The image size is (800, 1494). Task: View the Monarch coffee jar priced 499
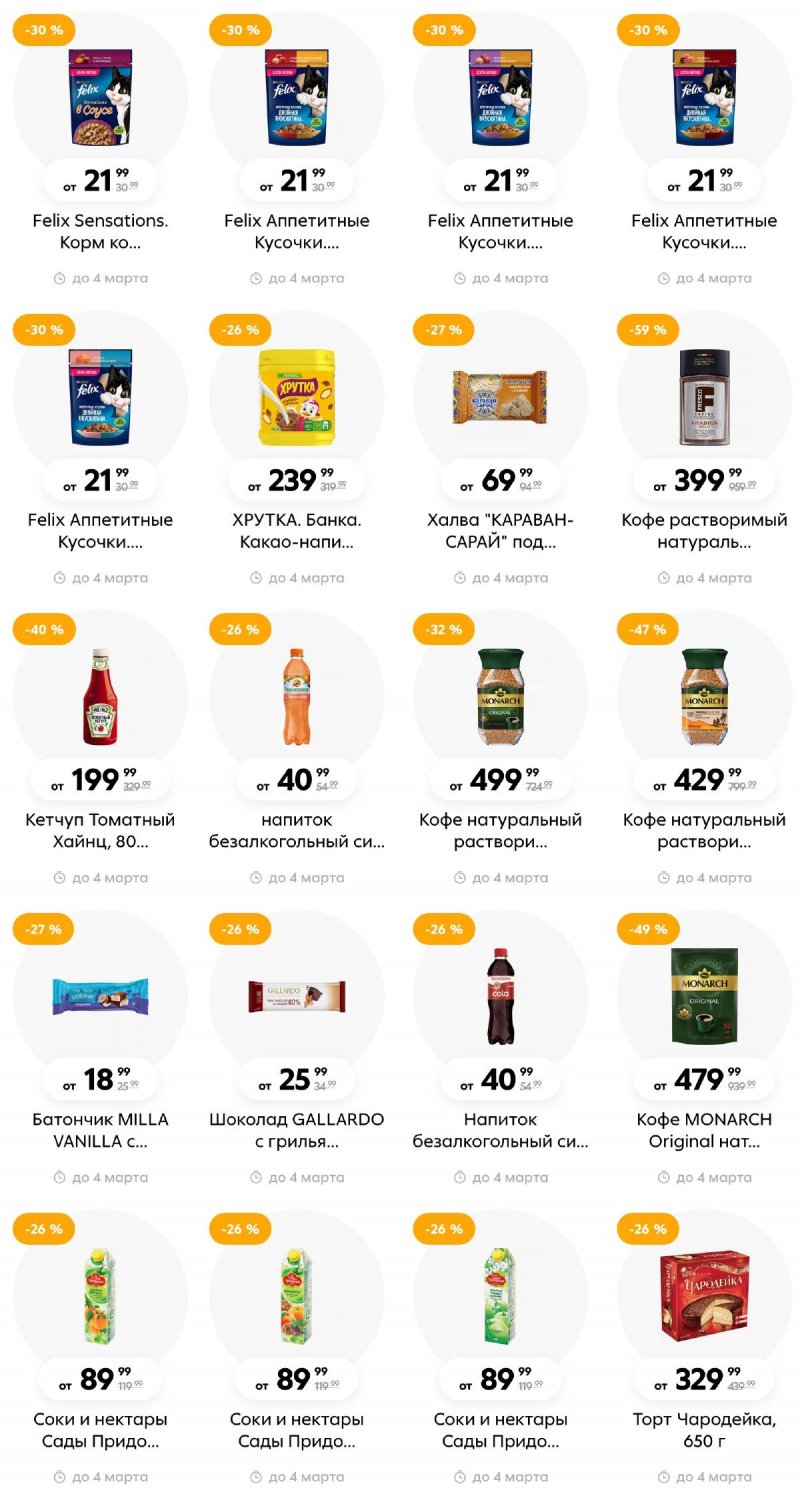[500, 698]
